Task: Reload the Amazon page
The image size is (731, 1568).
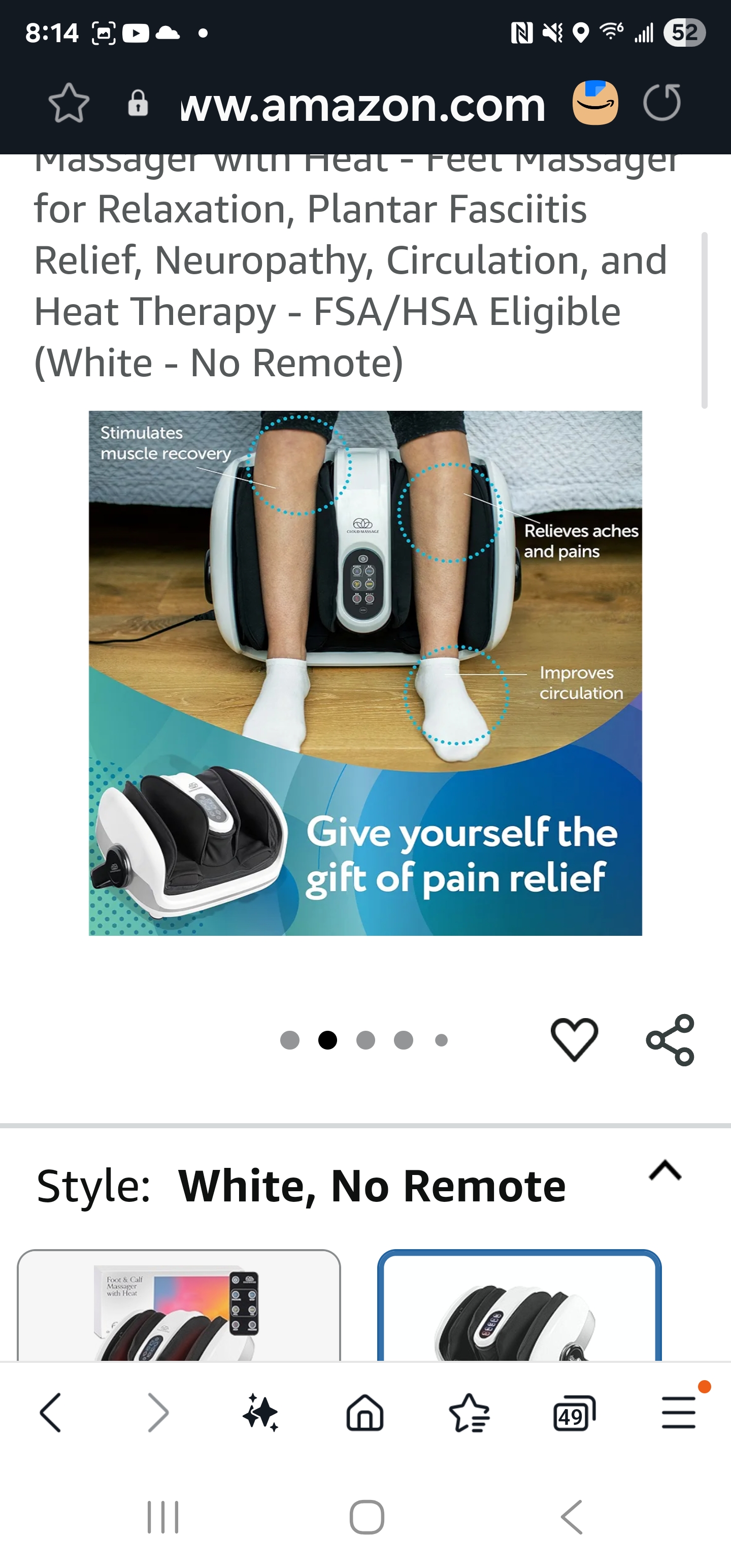Action: coord(662,103)
